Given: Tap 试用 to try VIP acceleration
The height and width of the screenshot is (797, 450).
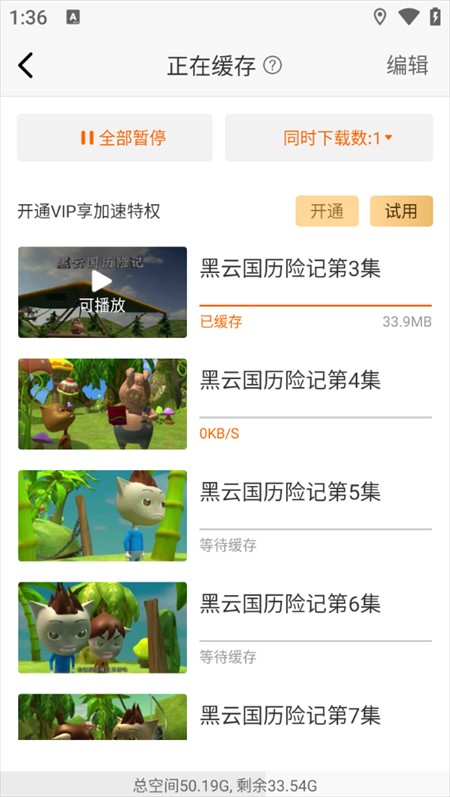Looking at the screenshot, I should 401,211.
